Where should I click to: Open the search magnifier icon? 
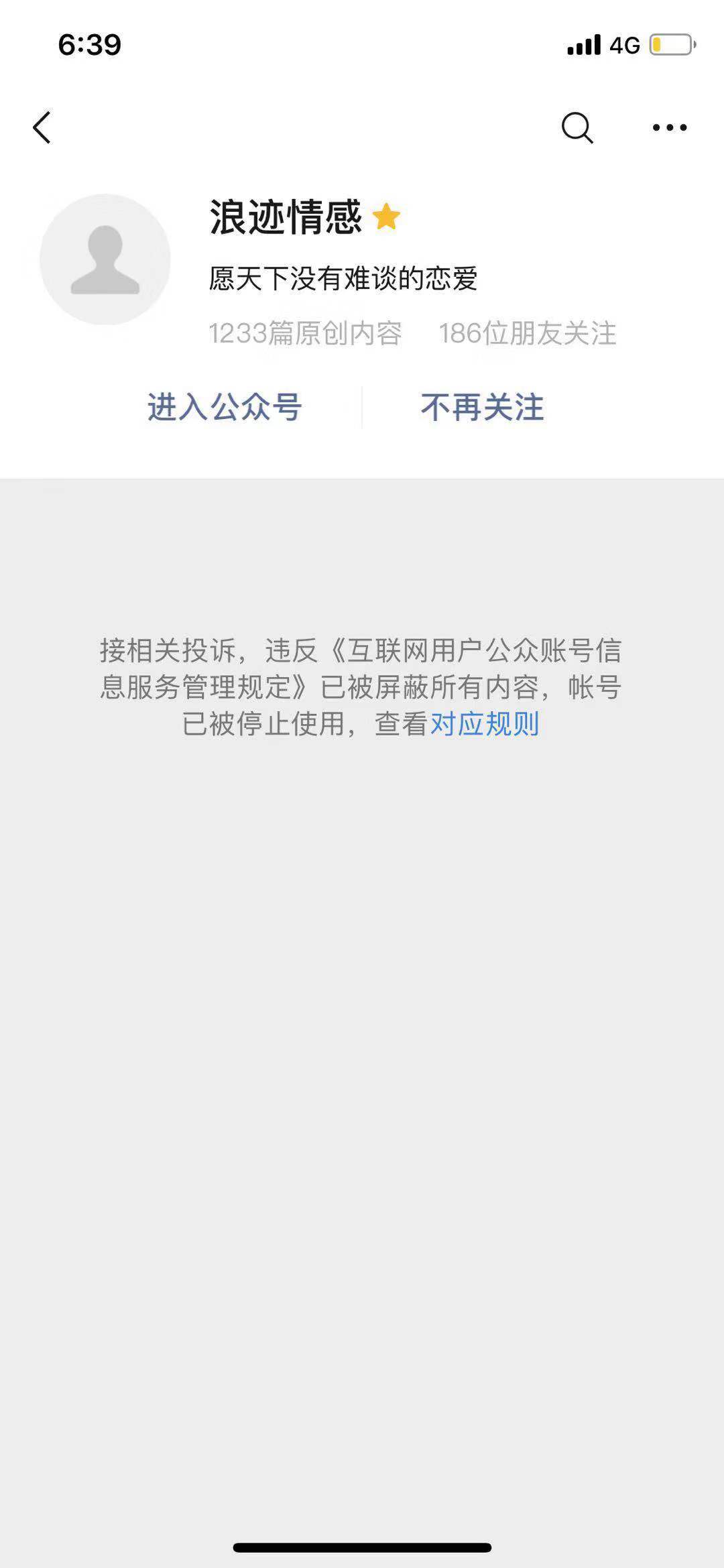[577, 127]
